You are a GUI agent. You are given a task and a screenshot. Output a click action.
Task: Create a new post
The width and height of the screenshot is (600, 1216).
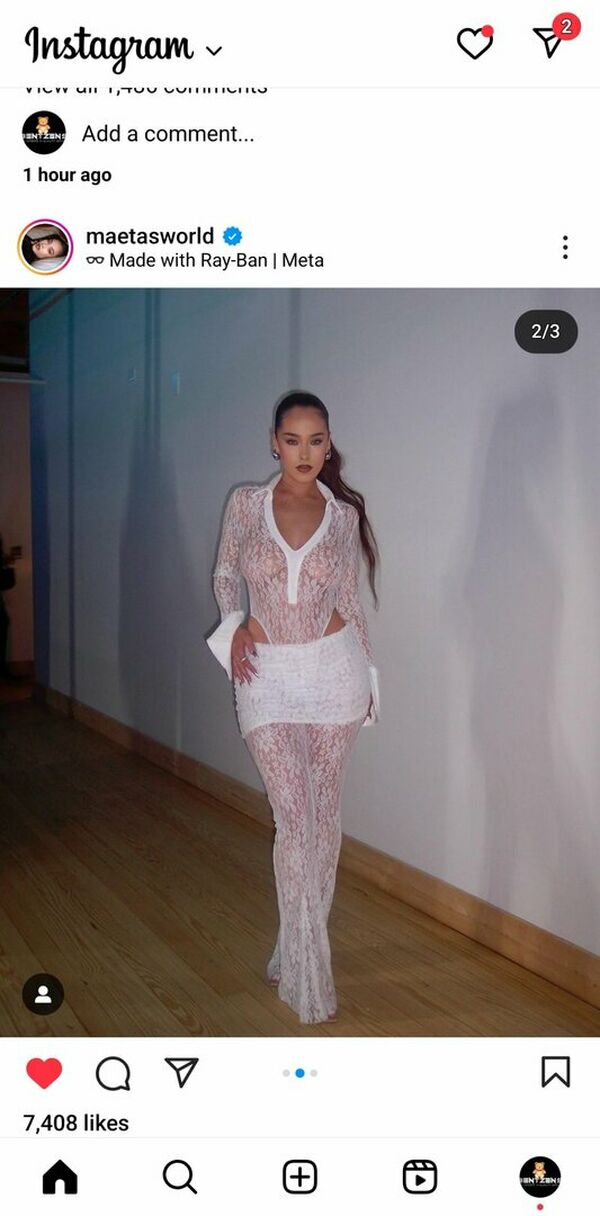[x=300, y=1177]
